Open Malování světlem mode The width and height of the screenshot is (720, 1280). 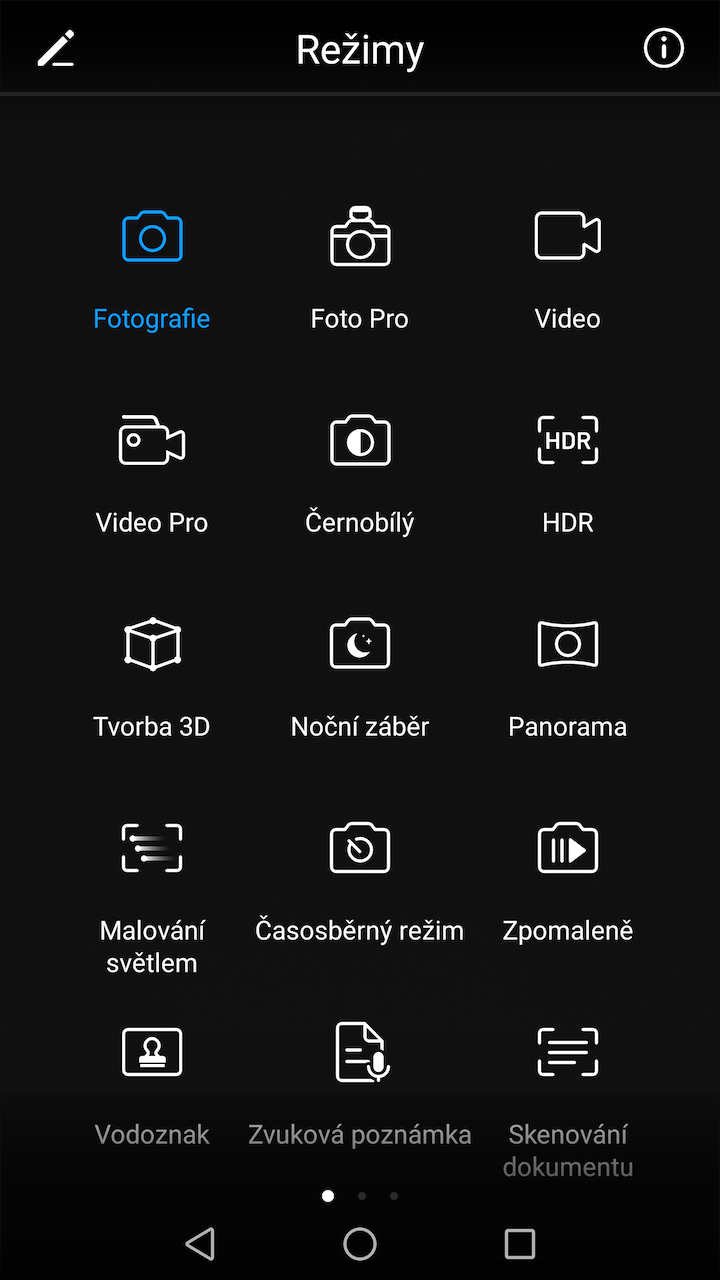coord(152,850)
